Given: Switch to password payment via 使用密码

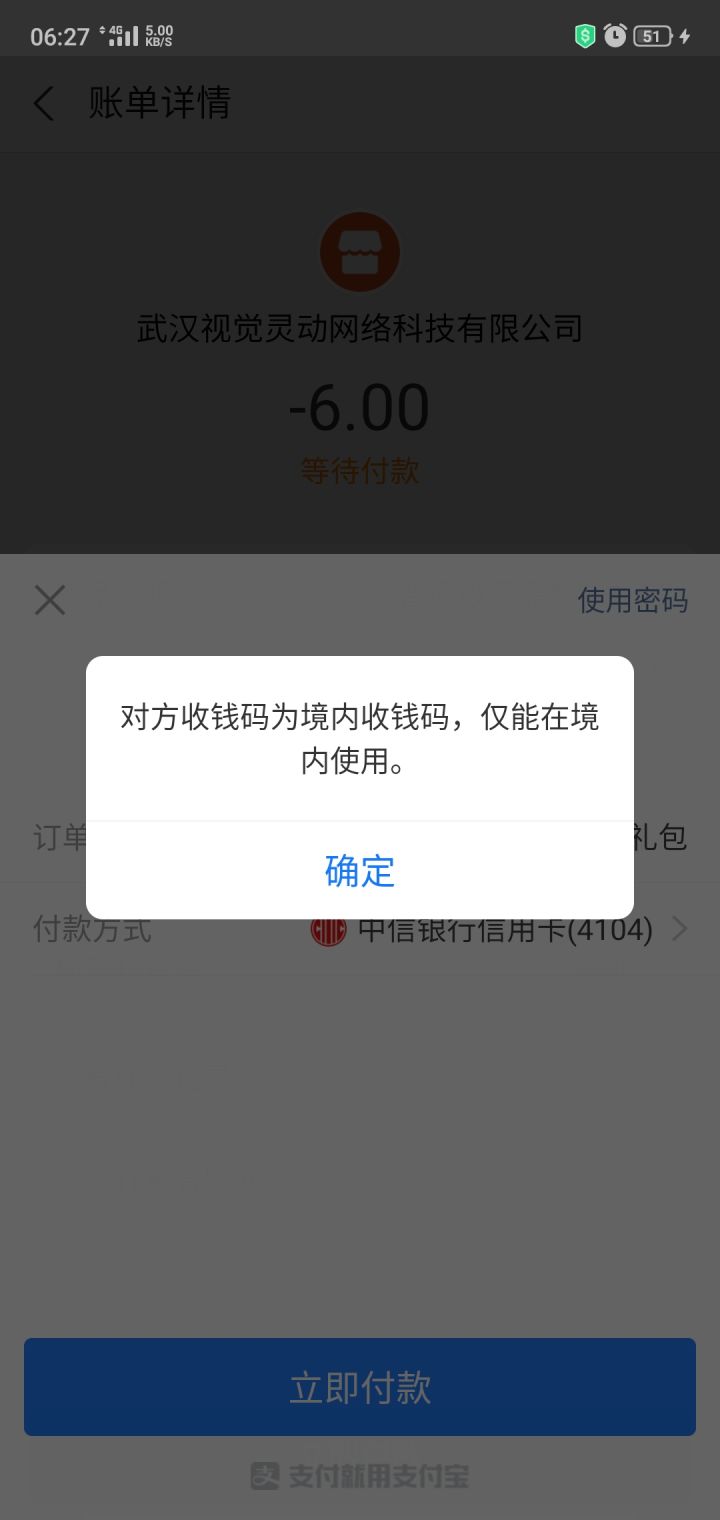Looking at the screenshot, I should 632,600.
